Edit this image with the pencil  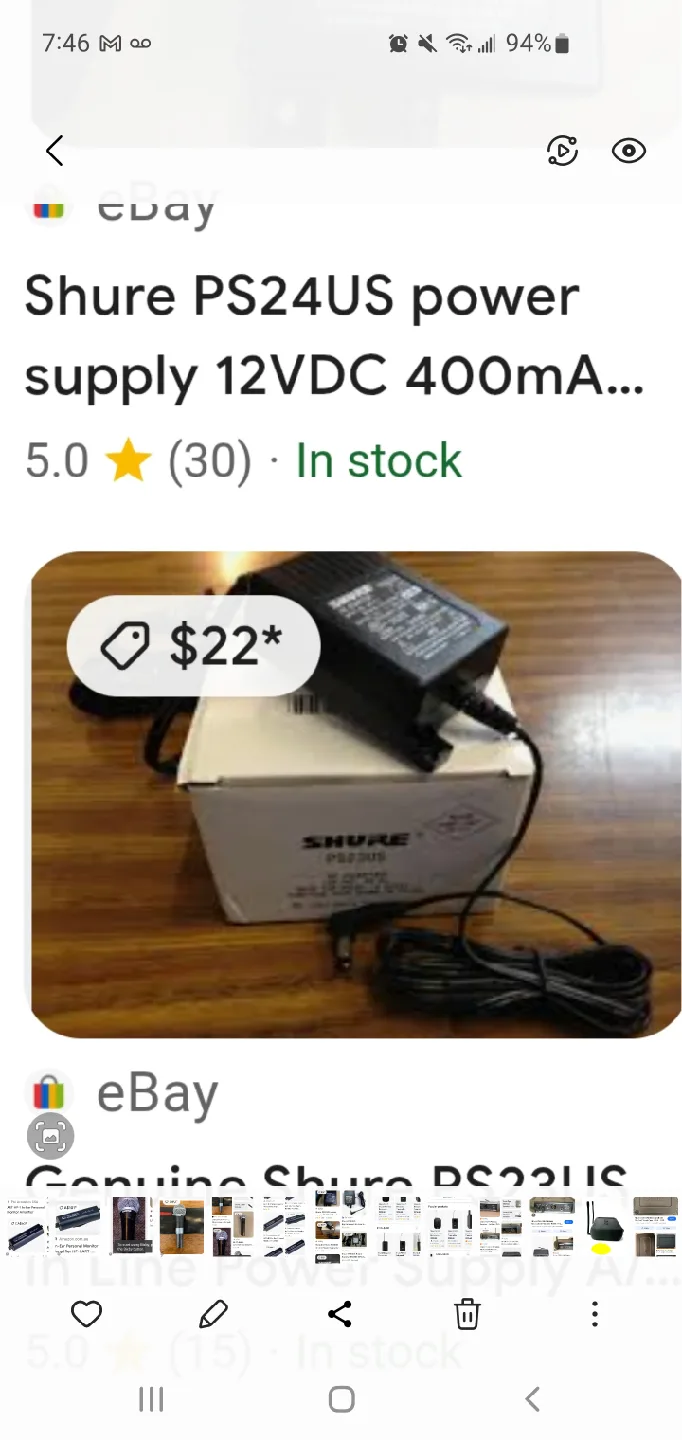point(213,1314)
